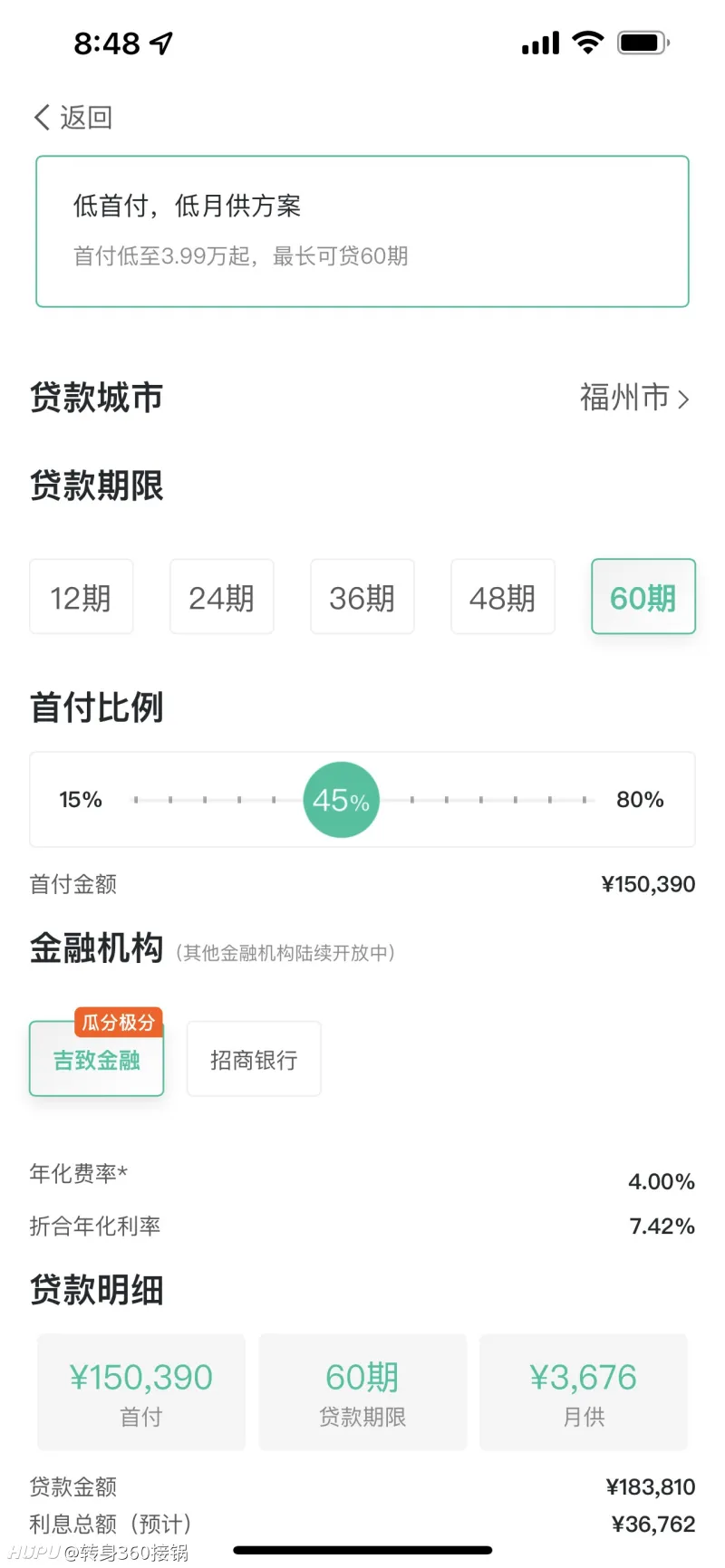
Task: Select the 12期 loan term option
Action: (81, 596)
